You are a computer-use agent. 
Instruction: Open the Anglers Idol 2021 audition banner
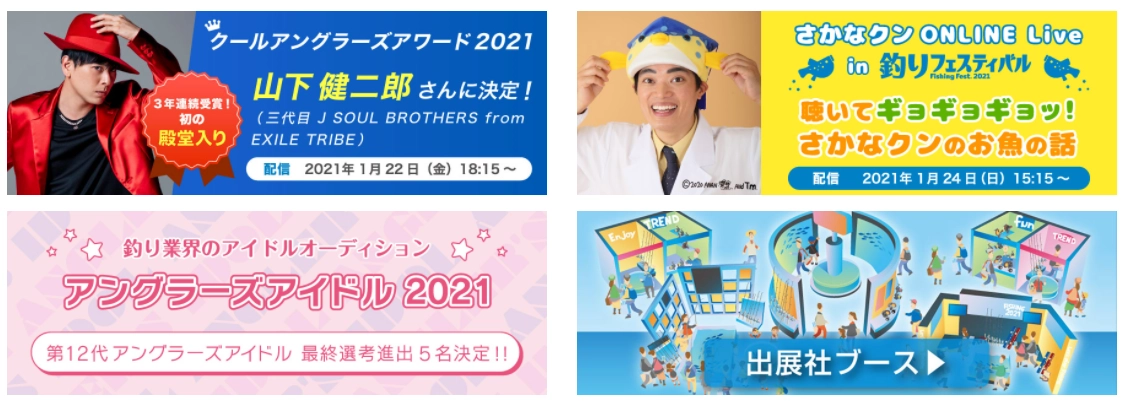277,303
